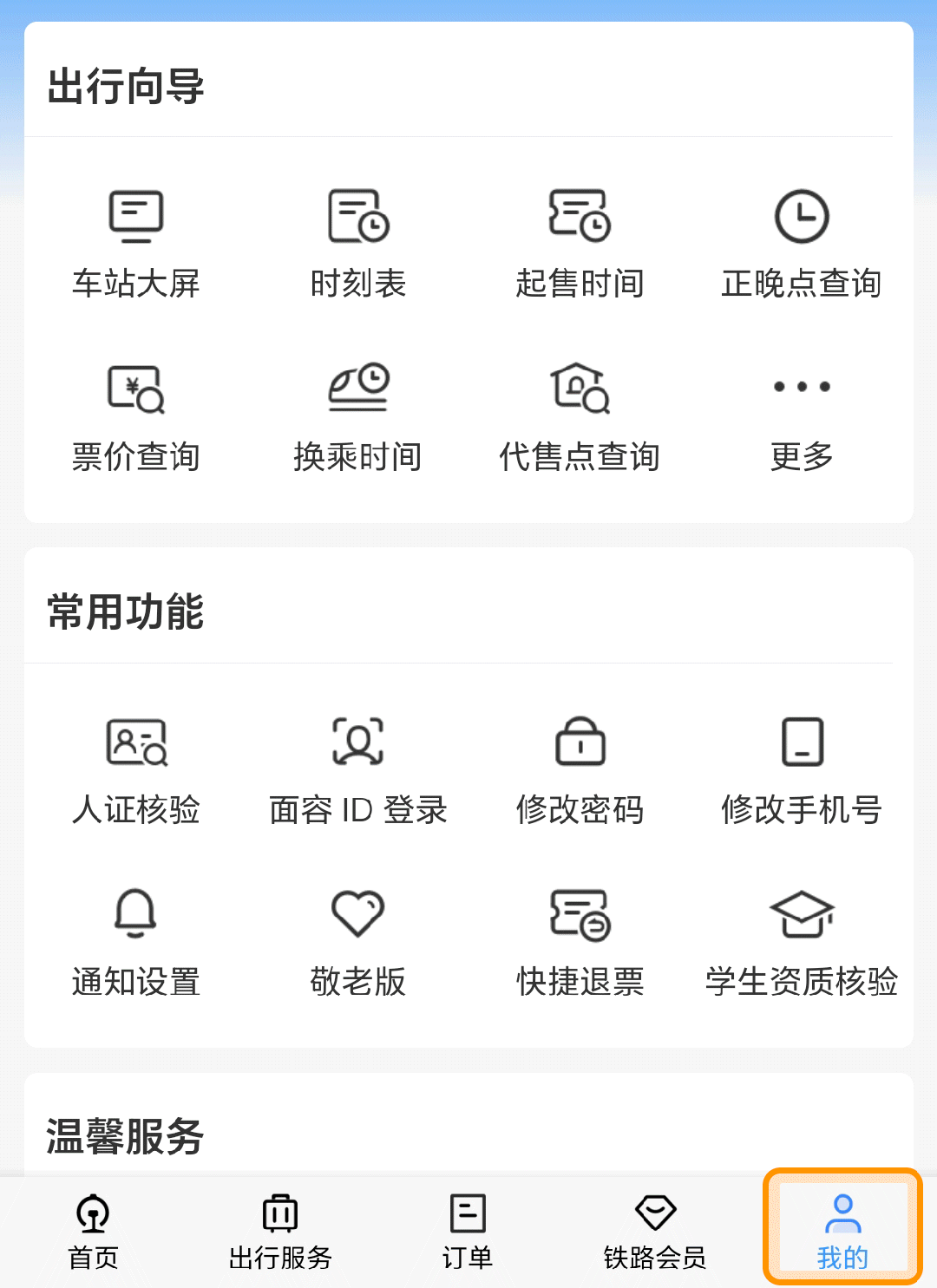Open 通知设置 notification settings
This screenshot has width=937, height=1288.
[135, 944]
